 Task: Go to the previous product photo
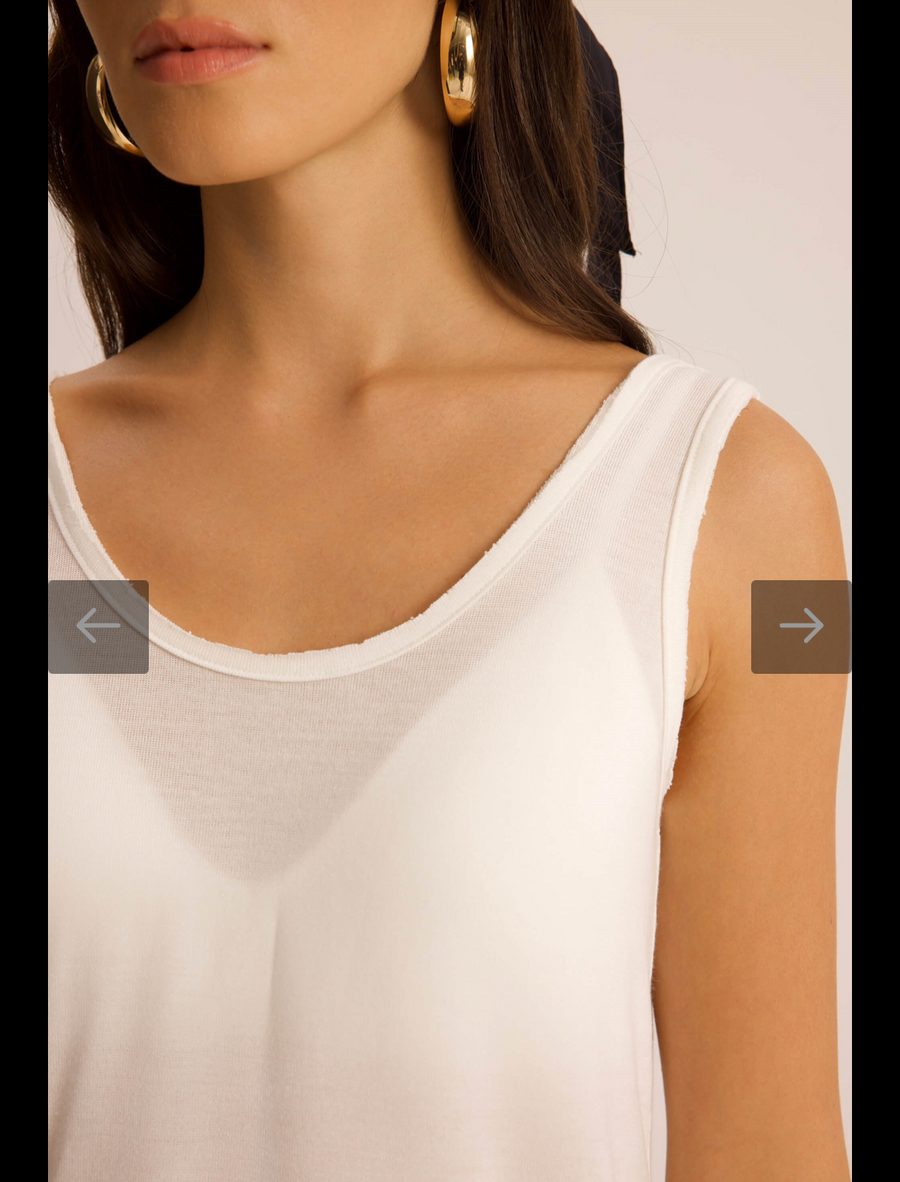(x=98, y=626)
